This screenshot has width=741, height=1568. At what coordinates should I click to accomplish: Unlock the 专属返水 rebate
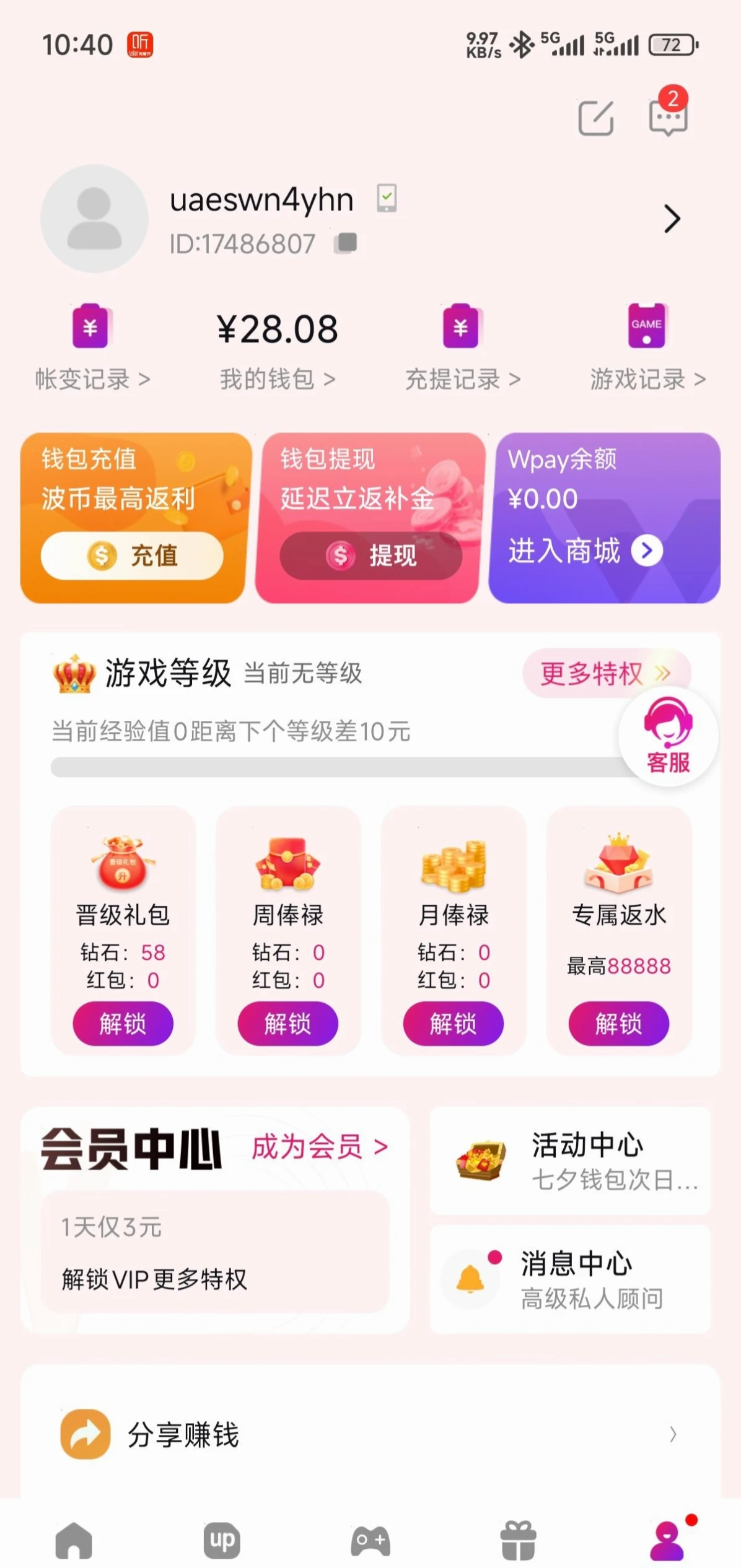pyautogui.click(x=618, y=1024)
